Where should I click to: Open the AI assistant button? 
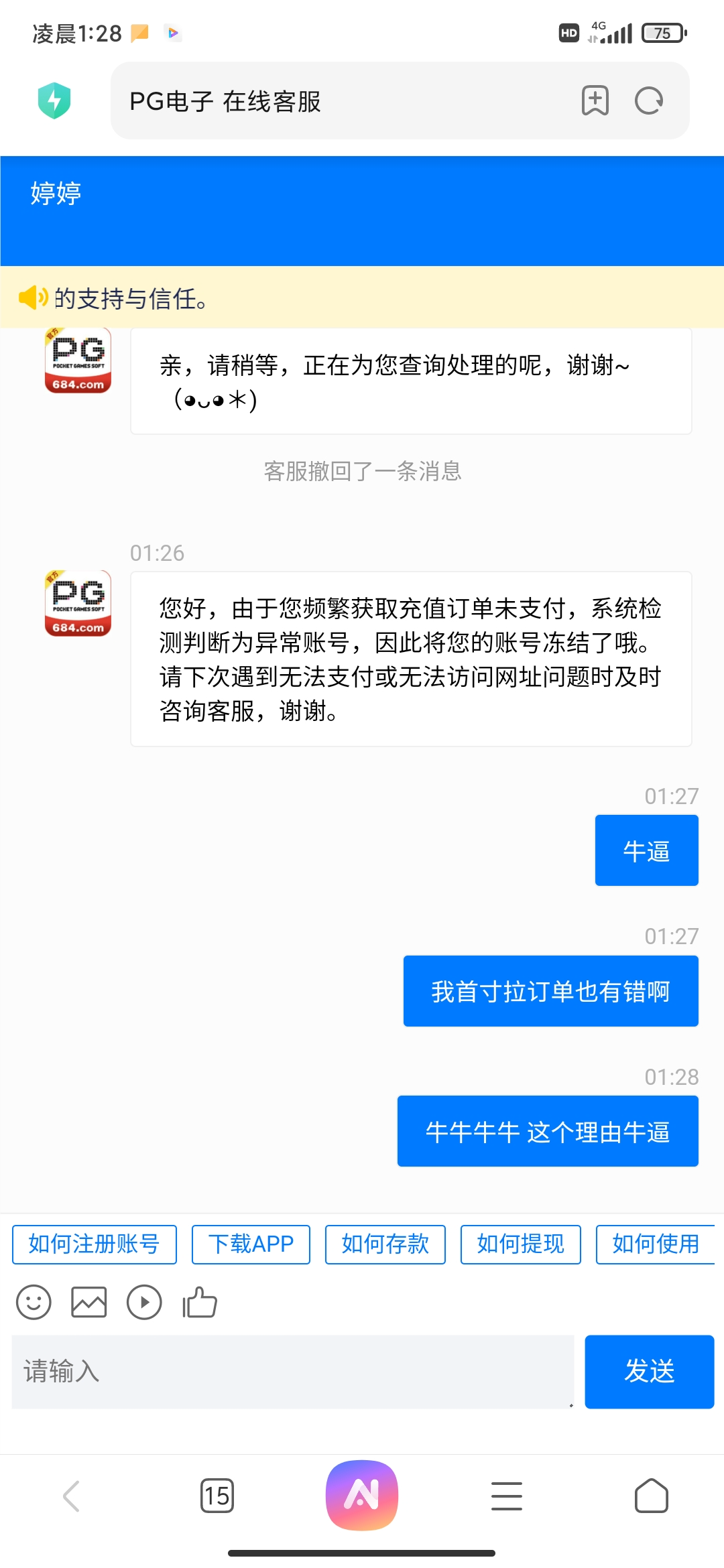(x=362, y=1496)
